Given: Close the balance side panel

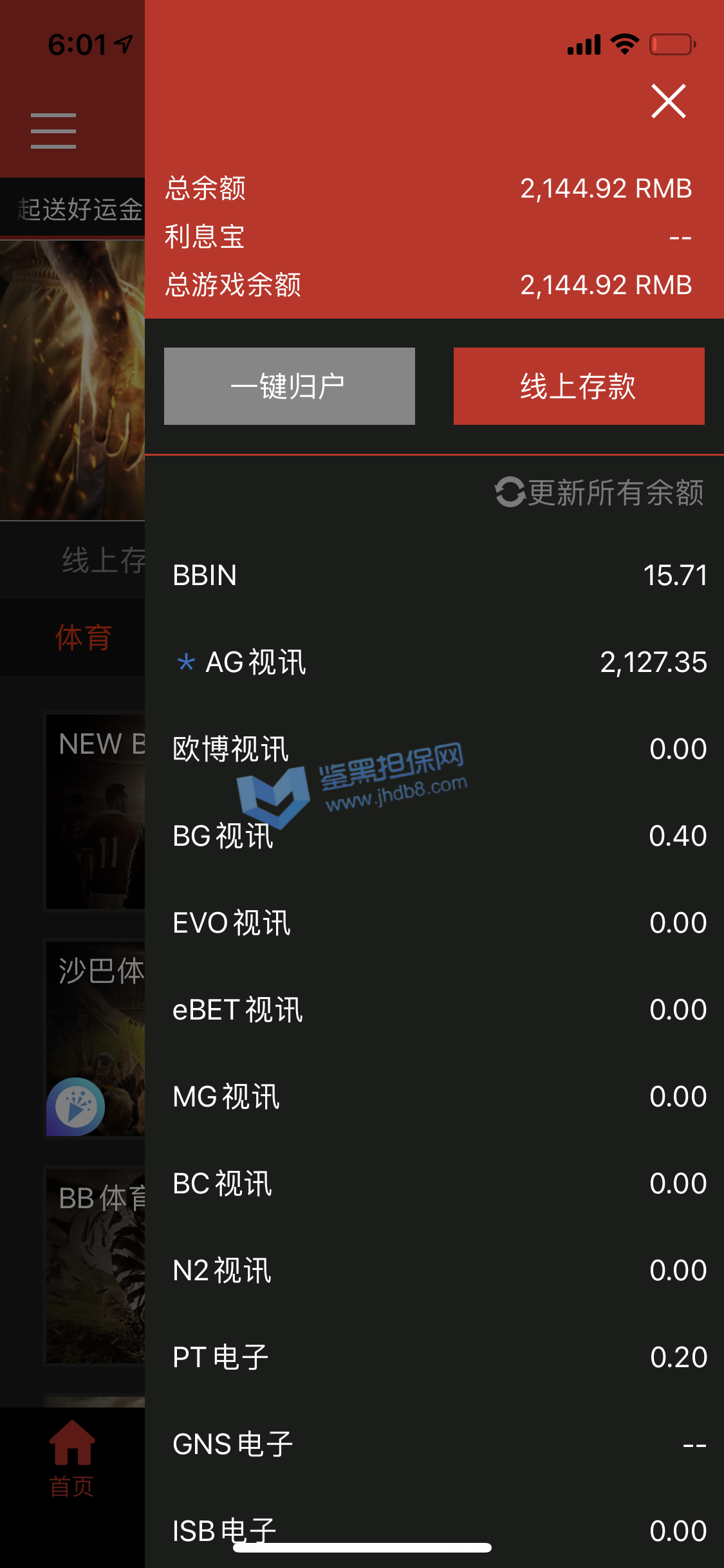Looking at the screenshot, I should tap(668, 101).
